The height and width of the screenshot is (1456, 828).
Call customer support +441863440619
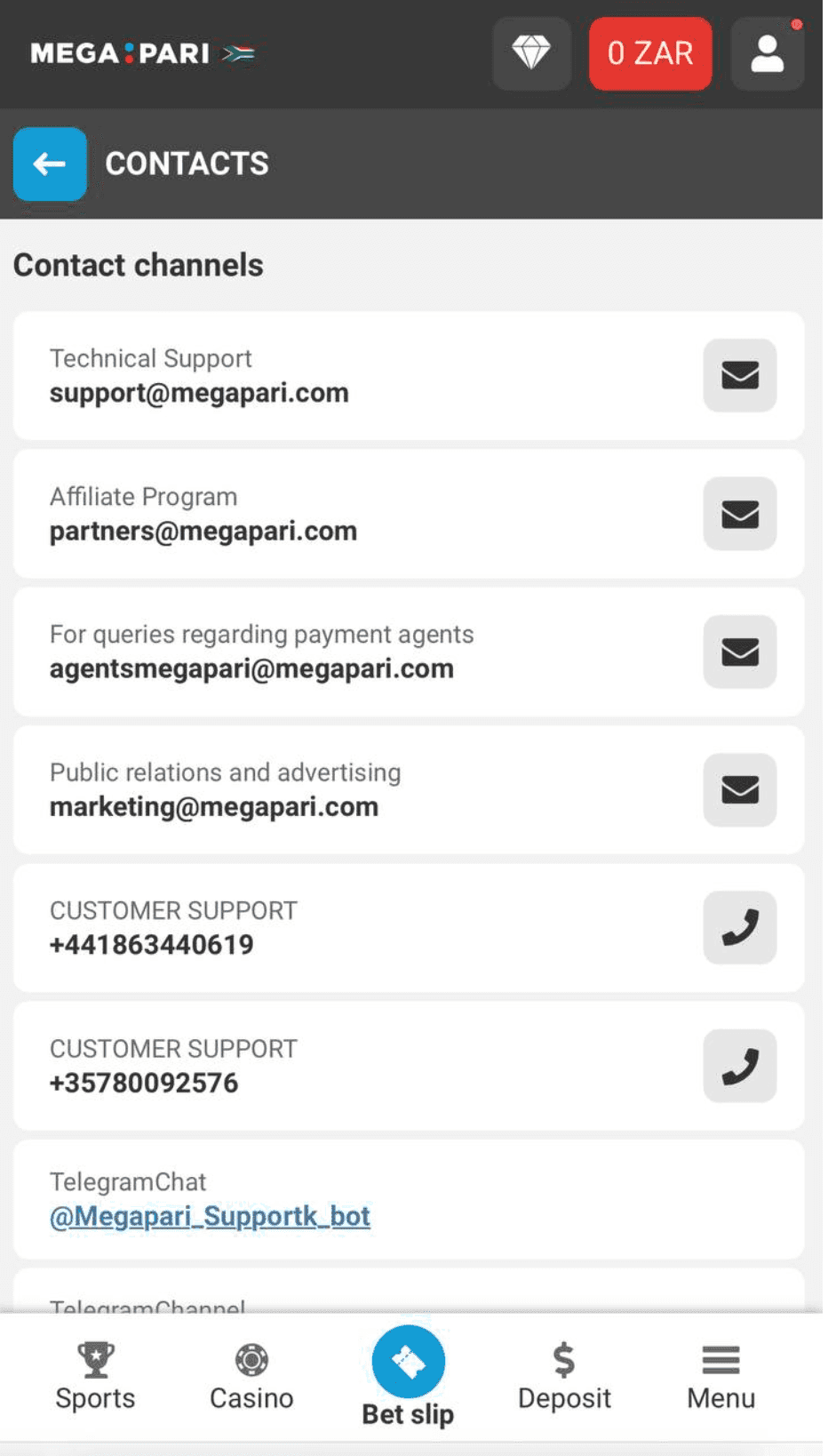pos(739,927)
